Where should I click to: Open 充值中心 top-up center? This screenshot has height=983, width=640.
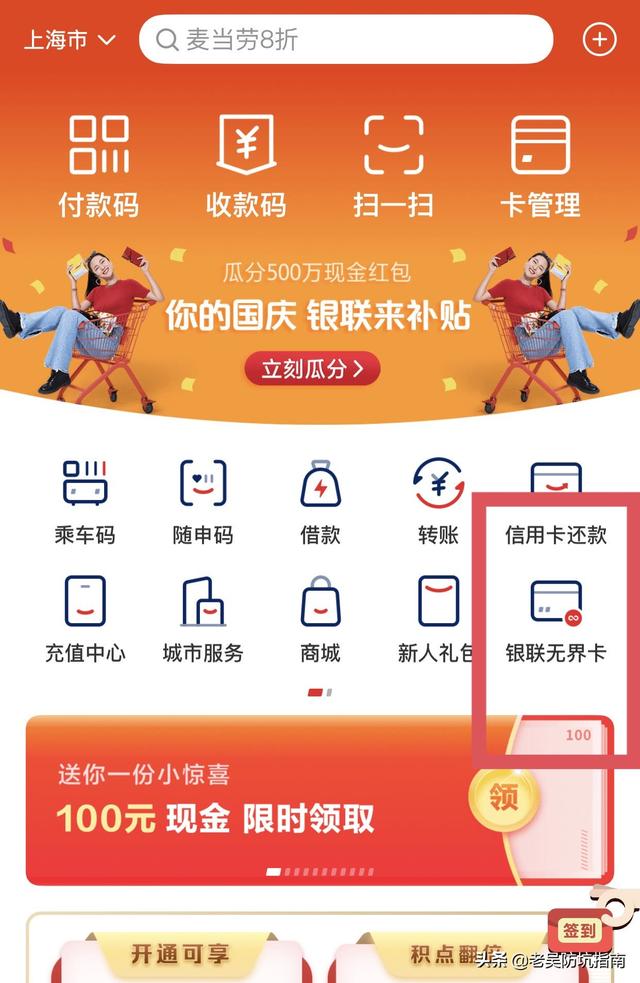(85, 620)
